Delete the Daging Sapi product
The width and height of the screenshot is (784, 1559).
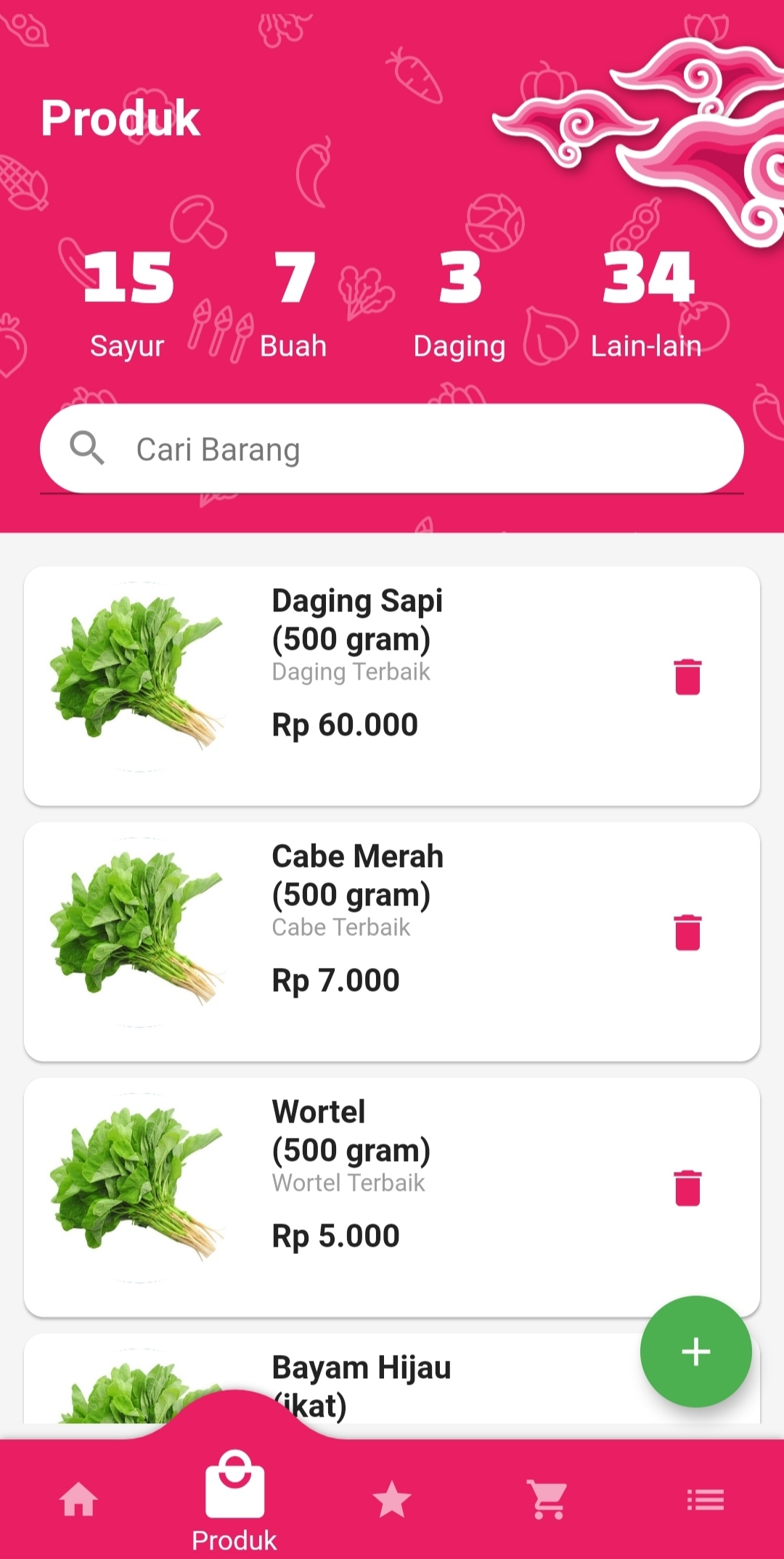click(x=687, y=677)
